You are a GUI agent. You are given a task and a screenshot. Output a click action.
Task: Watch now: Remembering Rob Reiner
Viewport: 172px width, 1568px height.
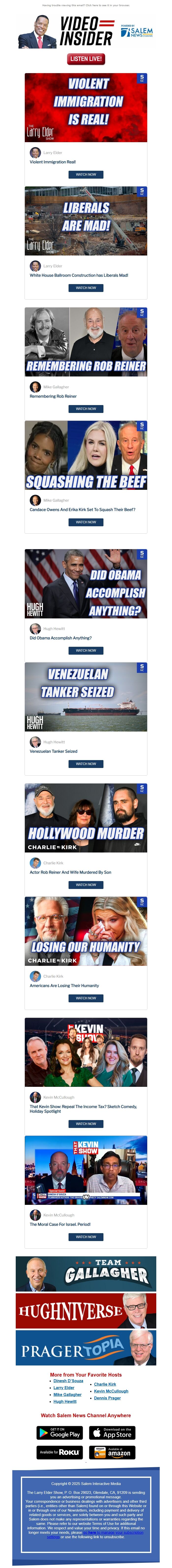point(86,409)
